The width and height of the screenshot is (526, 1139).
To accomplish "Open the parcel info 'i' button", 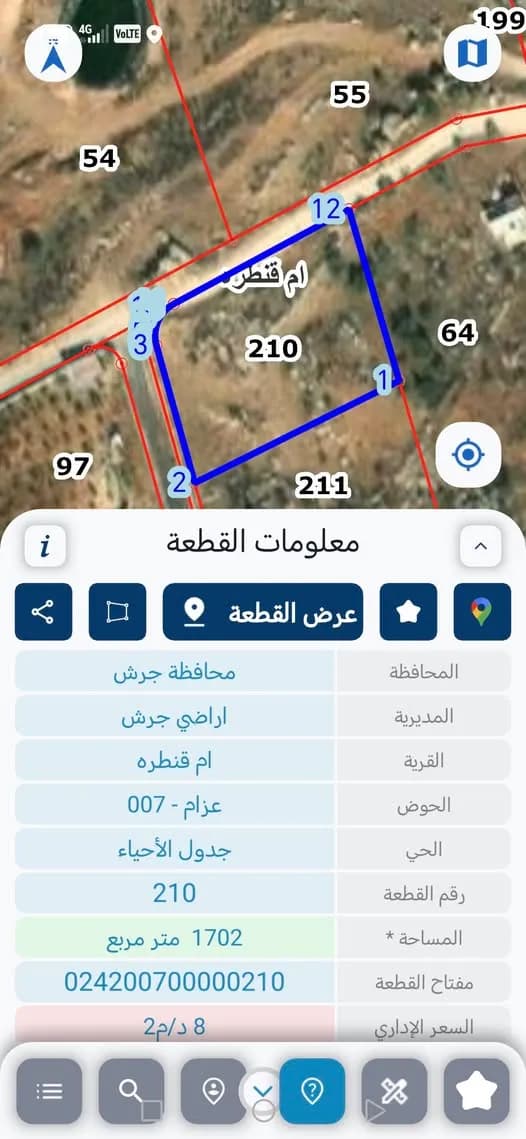I will [x=45, y=546].
